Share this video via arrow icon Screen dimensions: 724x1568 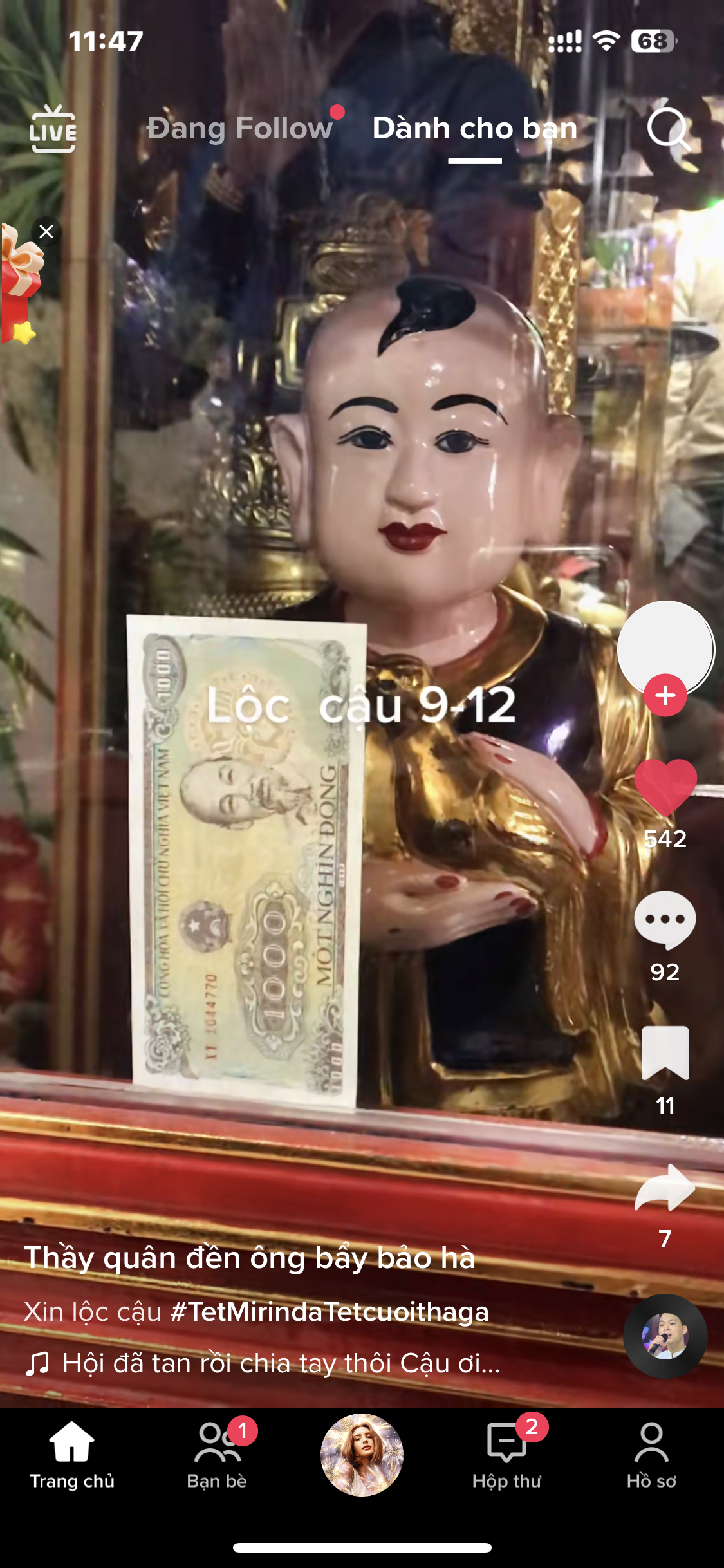[x=665, y=1188]
